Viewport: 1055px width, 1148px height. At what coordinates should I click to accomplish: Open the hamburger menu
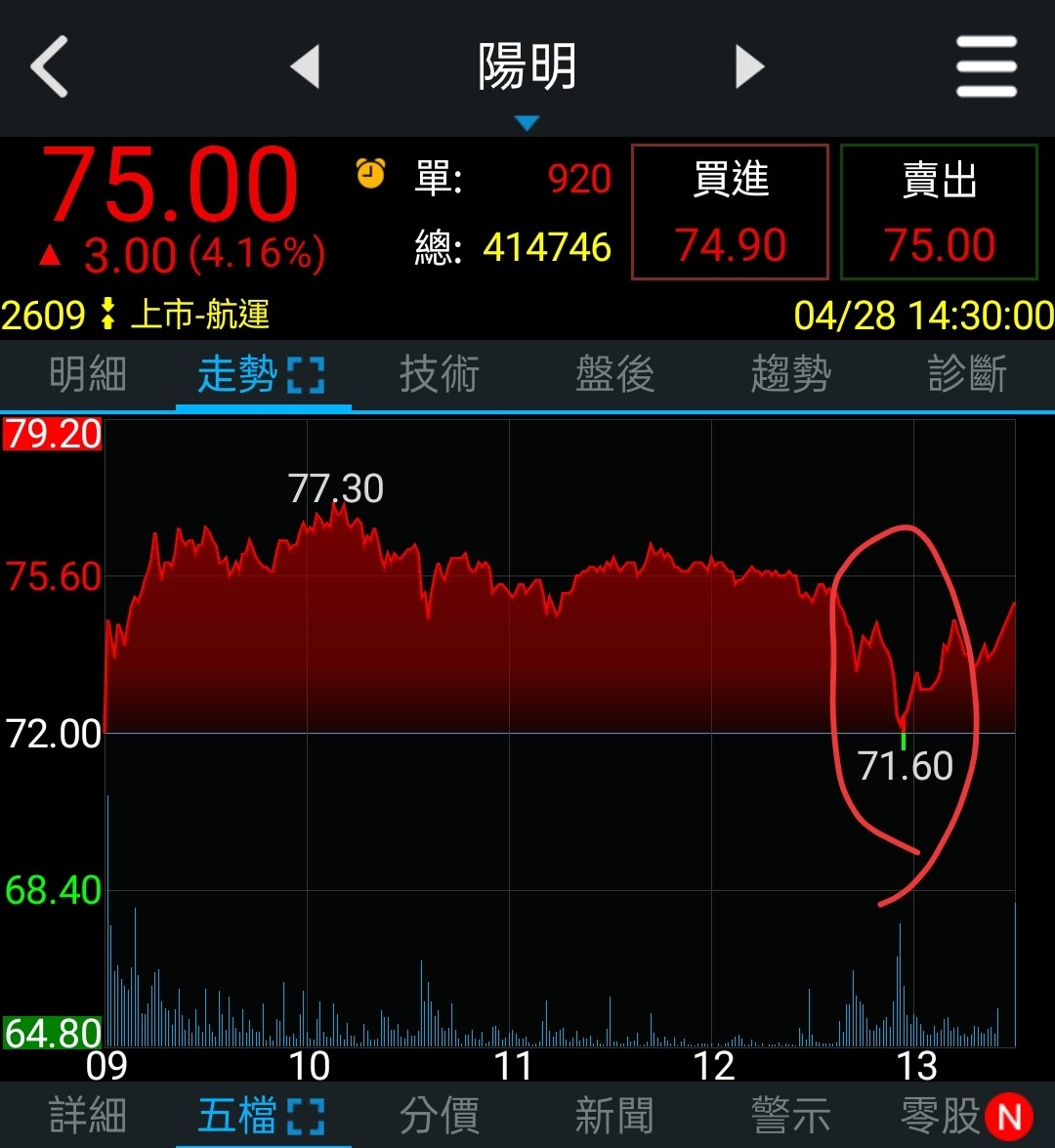click(x=986, y=66)
